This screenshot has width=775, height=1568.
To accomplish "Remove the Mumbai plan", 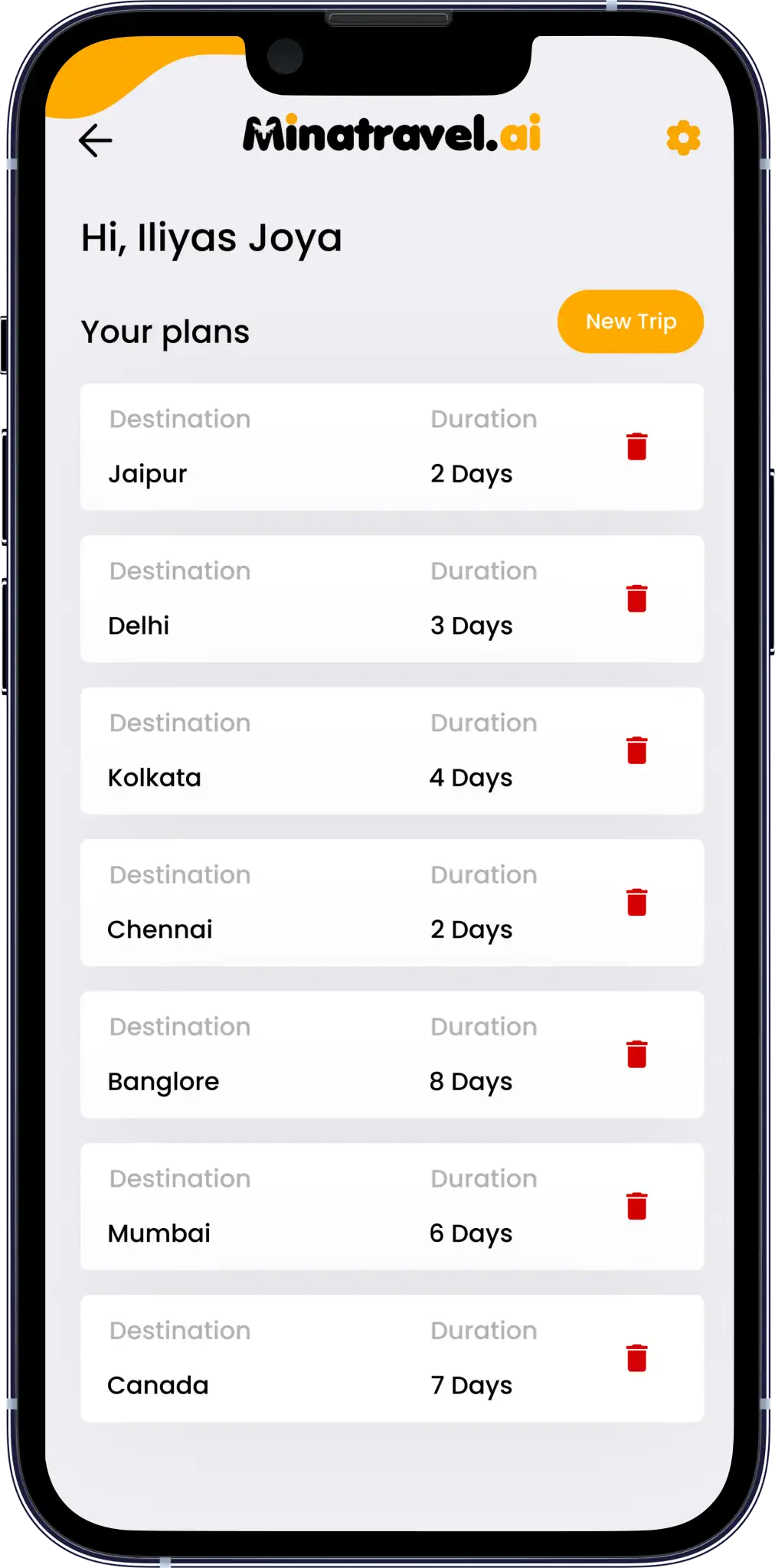I will point(636,1206).
